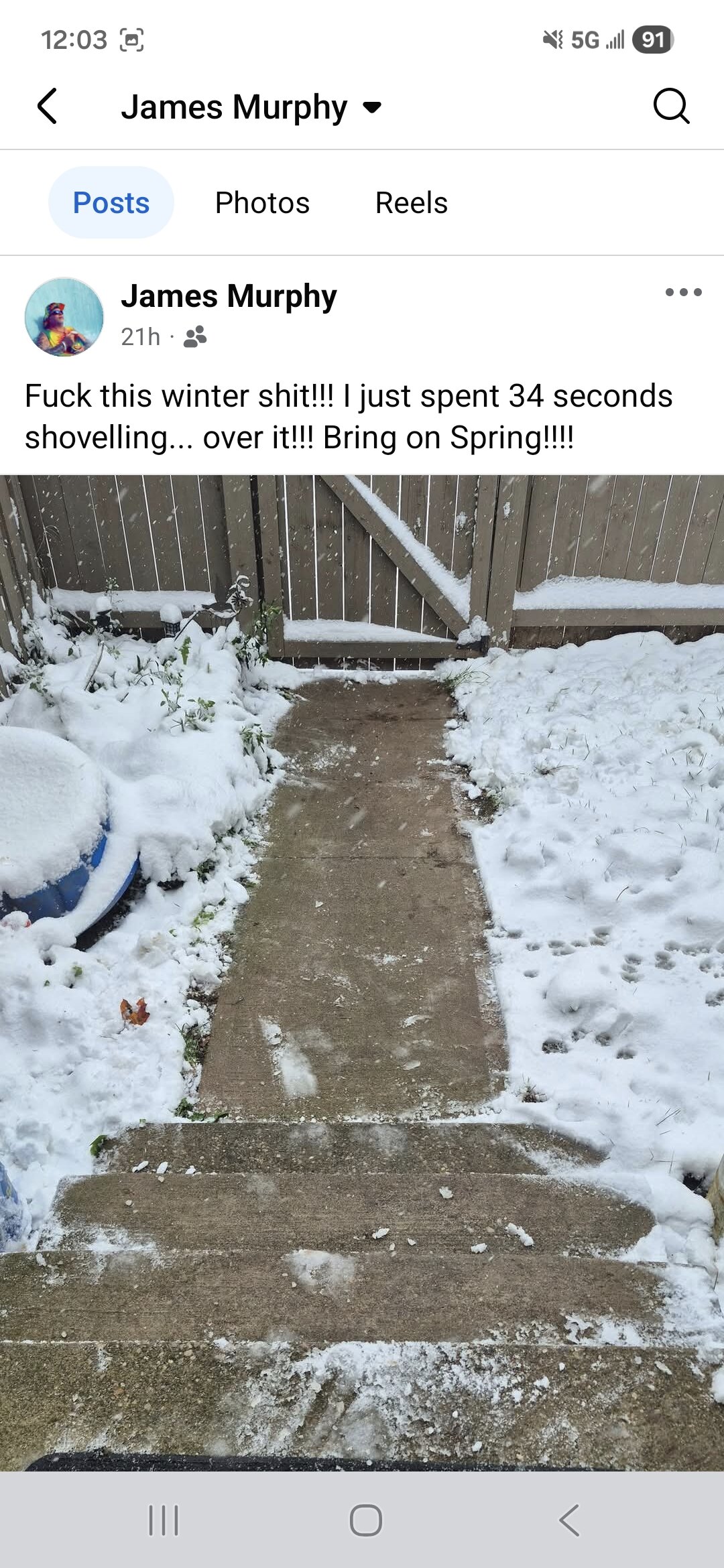Open recent apps from the navigation bar

click(164, 1520)
